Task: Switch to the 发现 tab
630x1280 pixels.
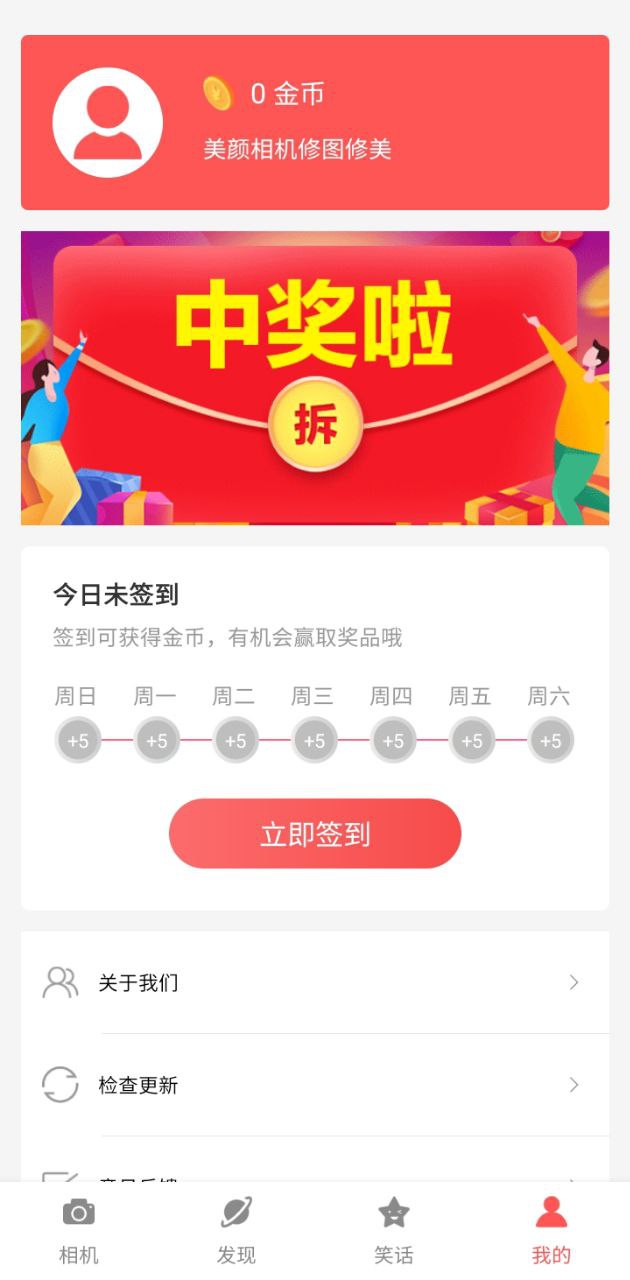Action: click(x=236, y=1231)
